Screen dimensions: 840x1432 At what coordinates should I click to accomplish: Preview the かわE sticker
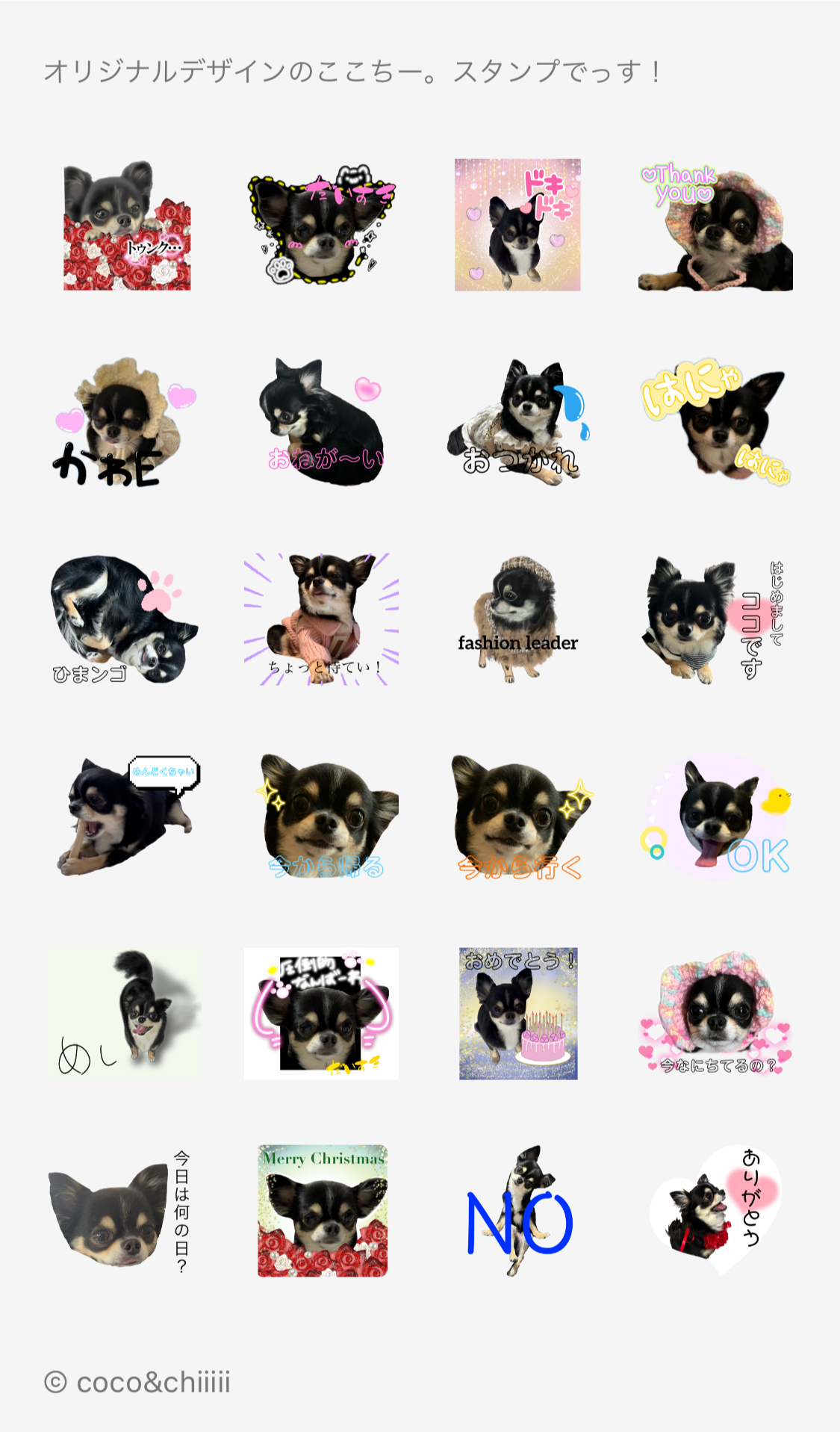point(124,423)
